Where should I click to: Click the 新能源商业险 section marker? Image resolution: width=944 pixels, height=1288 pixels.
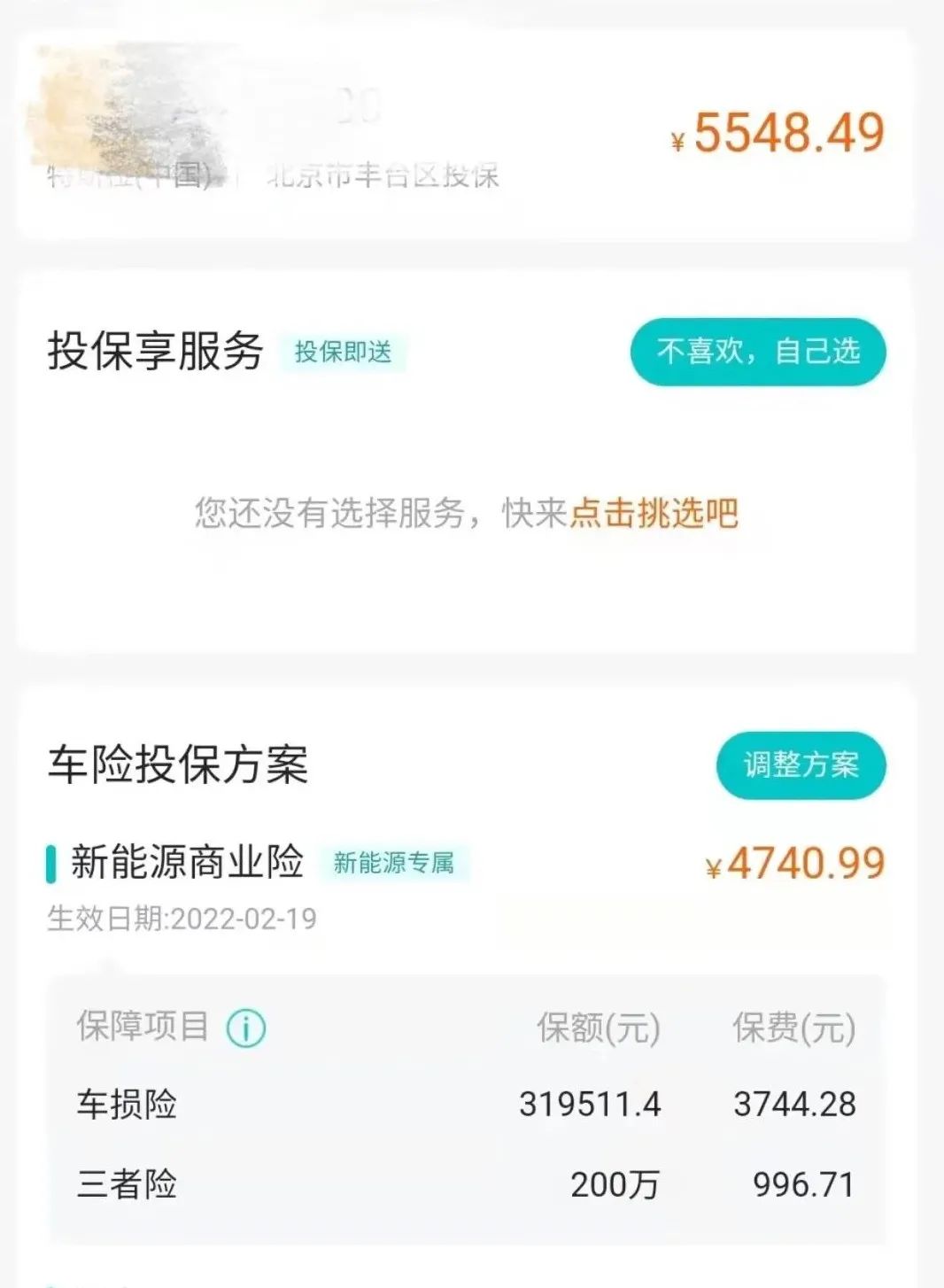point(51,861)
